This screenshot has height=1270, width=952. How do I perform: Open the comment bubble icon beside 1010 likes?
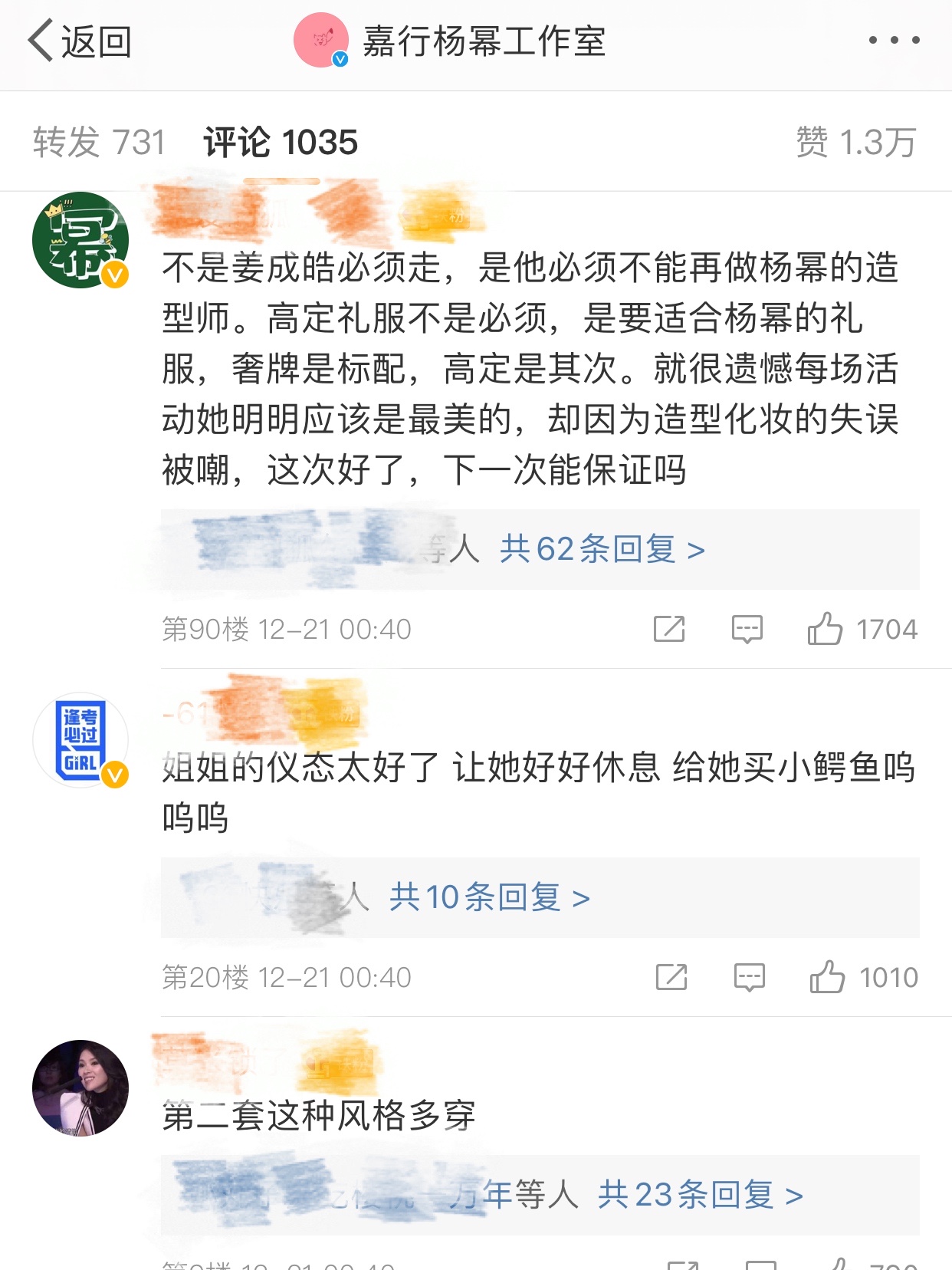750,977
